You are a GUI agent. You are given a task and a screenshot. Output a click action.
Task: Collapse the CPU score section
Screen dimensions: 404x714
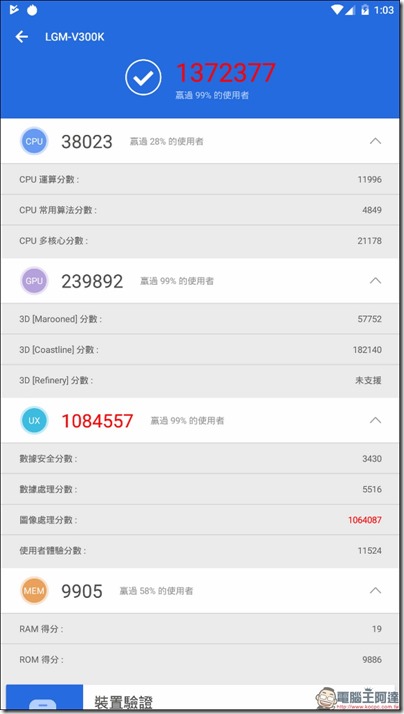coord(375,141)
